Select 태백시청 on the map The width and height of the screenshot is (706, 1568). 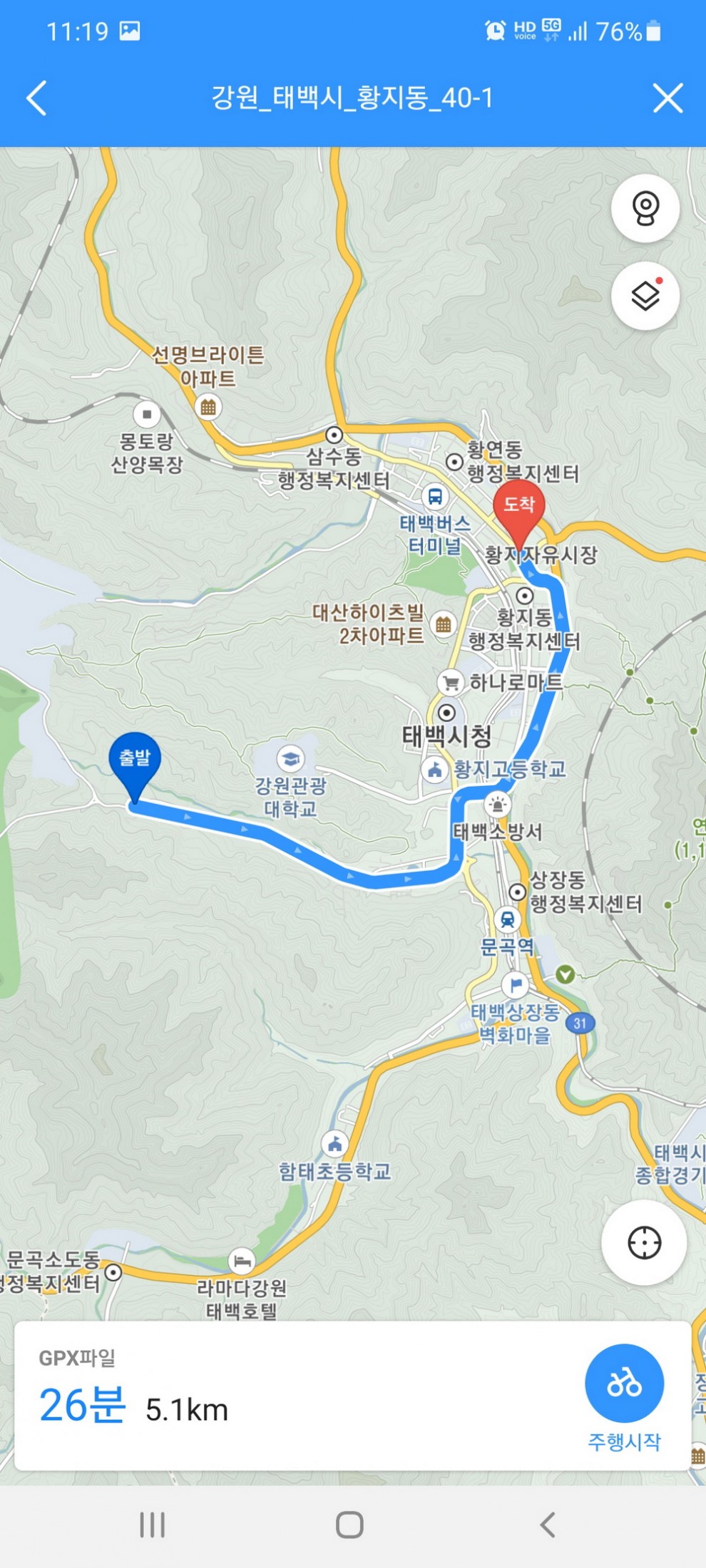pyautogui.click(x=446, y=713)
